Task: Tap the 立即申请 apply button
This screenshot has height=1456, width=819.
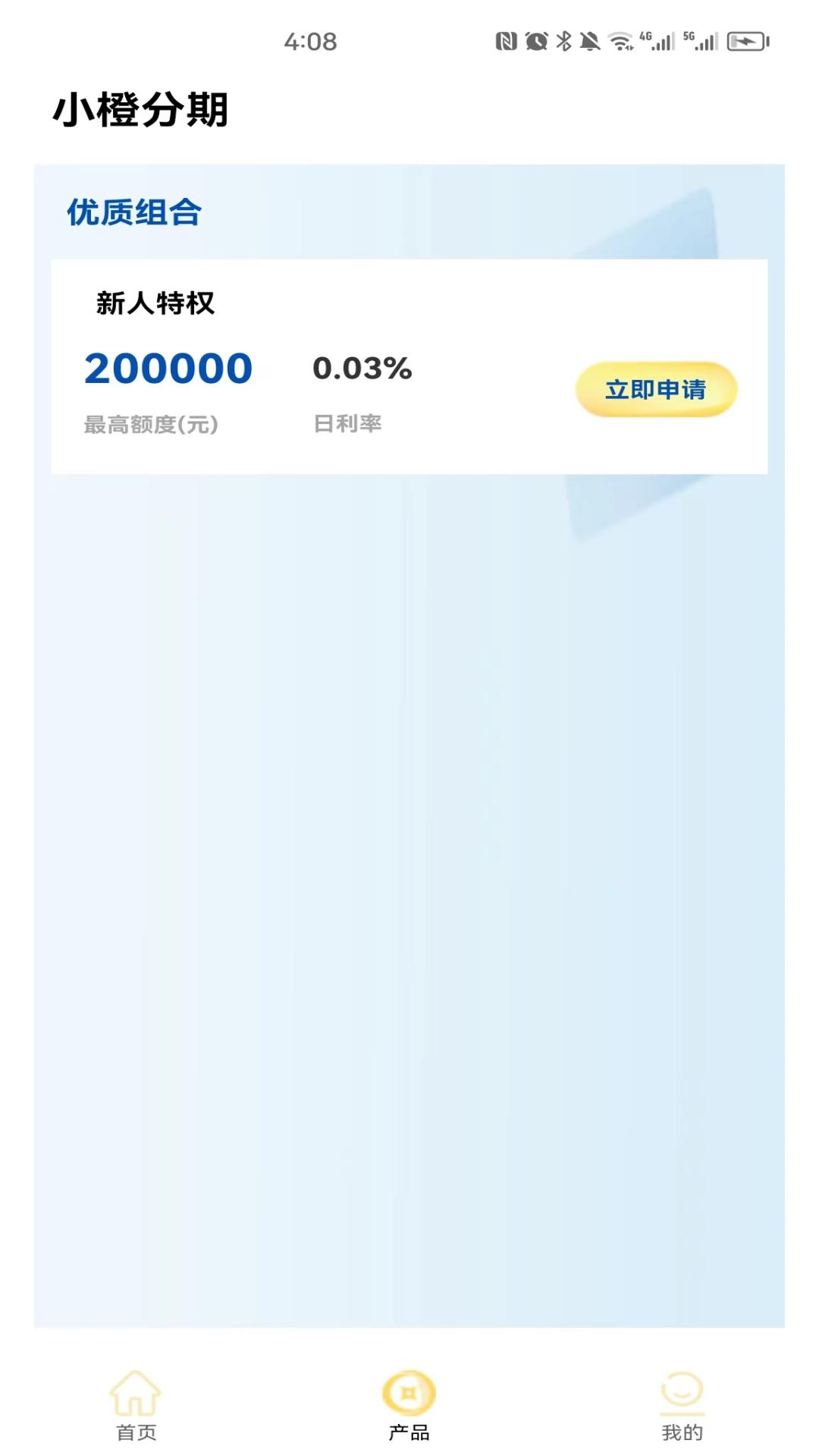Action: coord(656,390)
